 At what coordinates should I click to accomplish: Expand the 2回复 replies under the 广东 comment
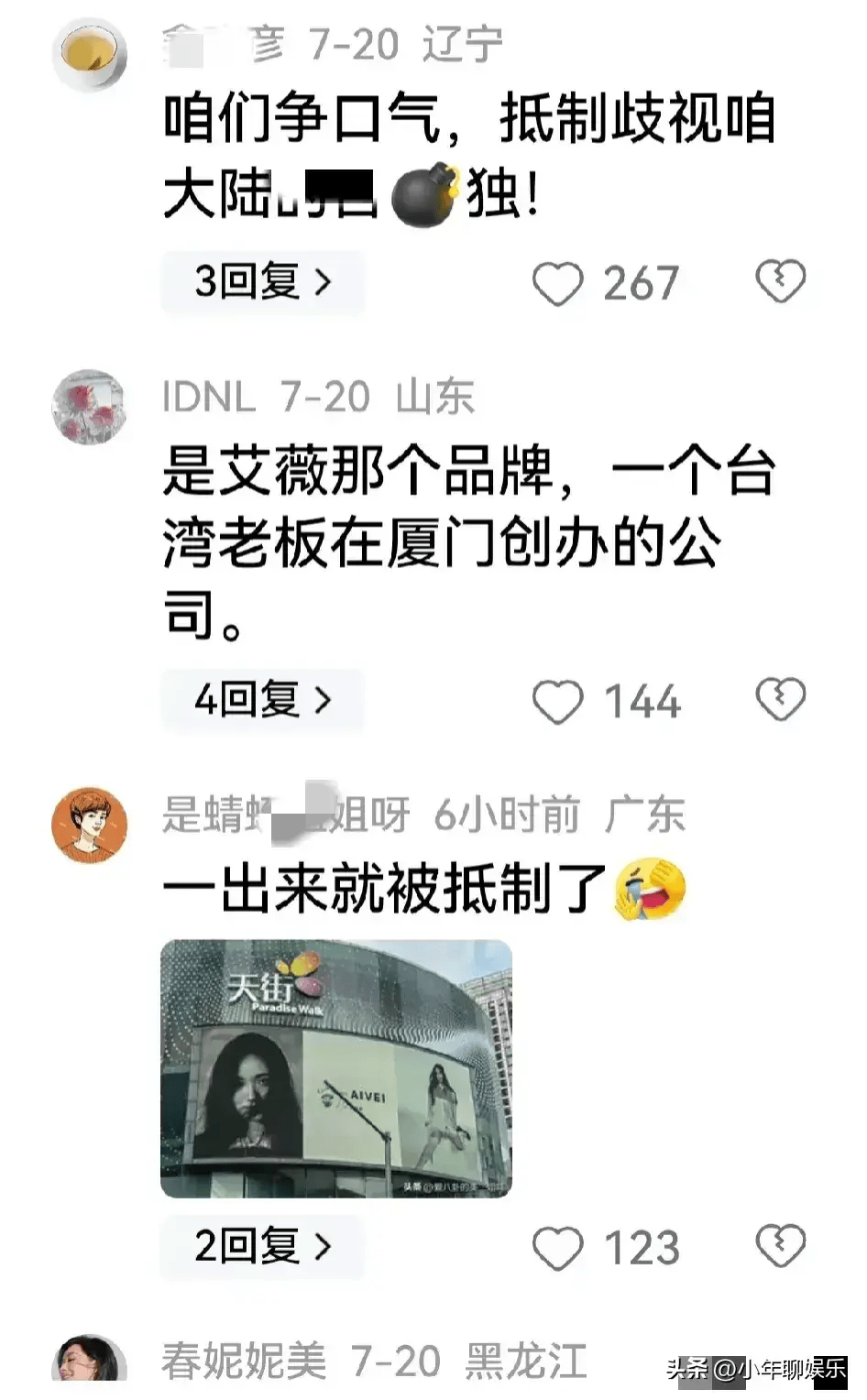point(262,1247)
